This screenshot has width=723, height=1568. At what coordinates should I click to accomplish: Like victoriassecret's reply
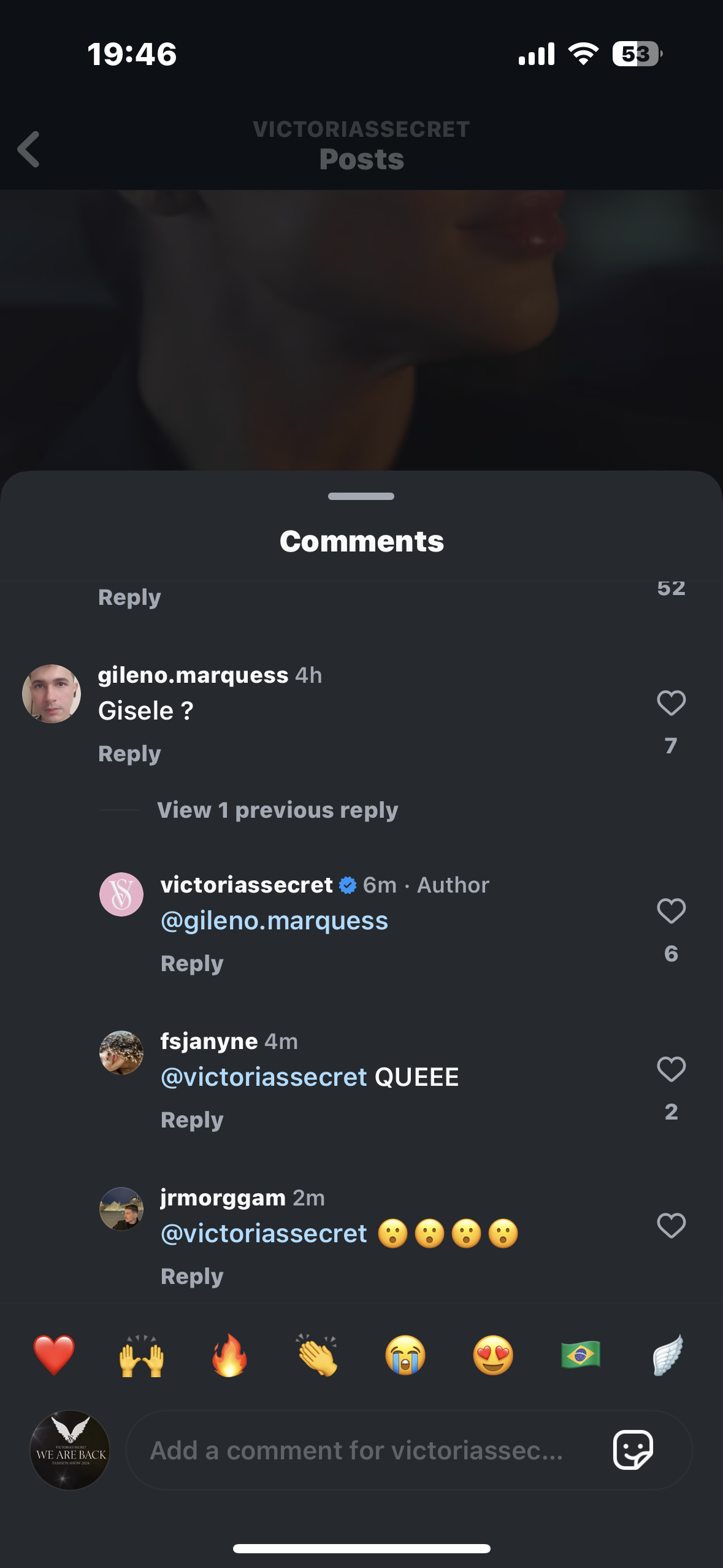671,911
